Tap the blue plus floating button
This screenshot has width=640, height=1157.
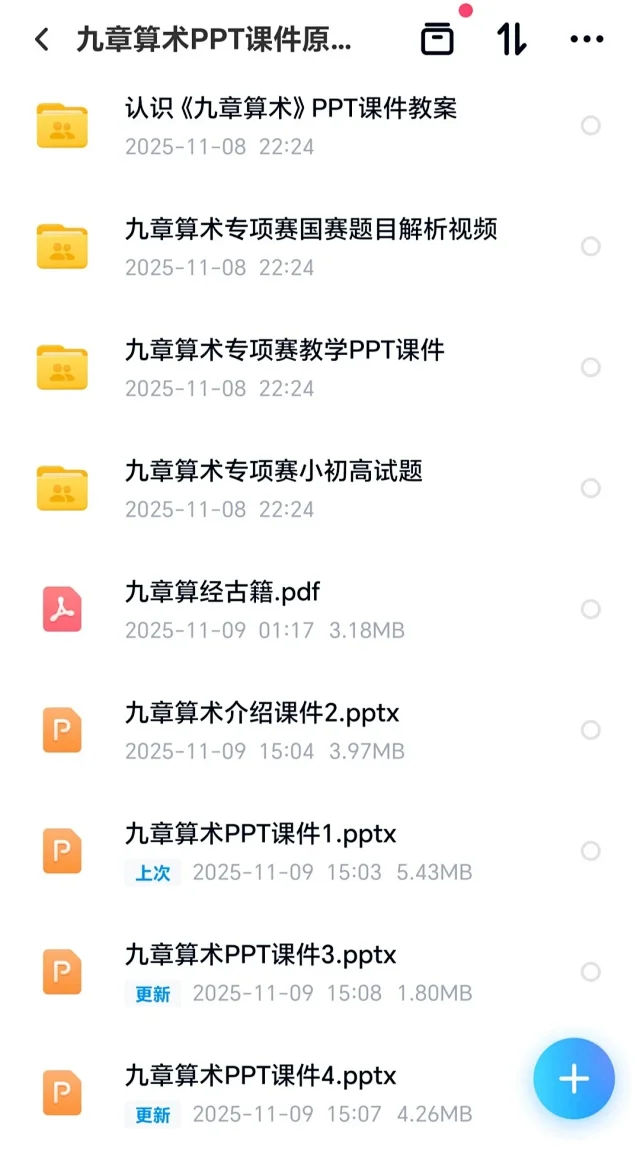click(574, 1078)
